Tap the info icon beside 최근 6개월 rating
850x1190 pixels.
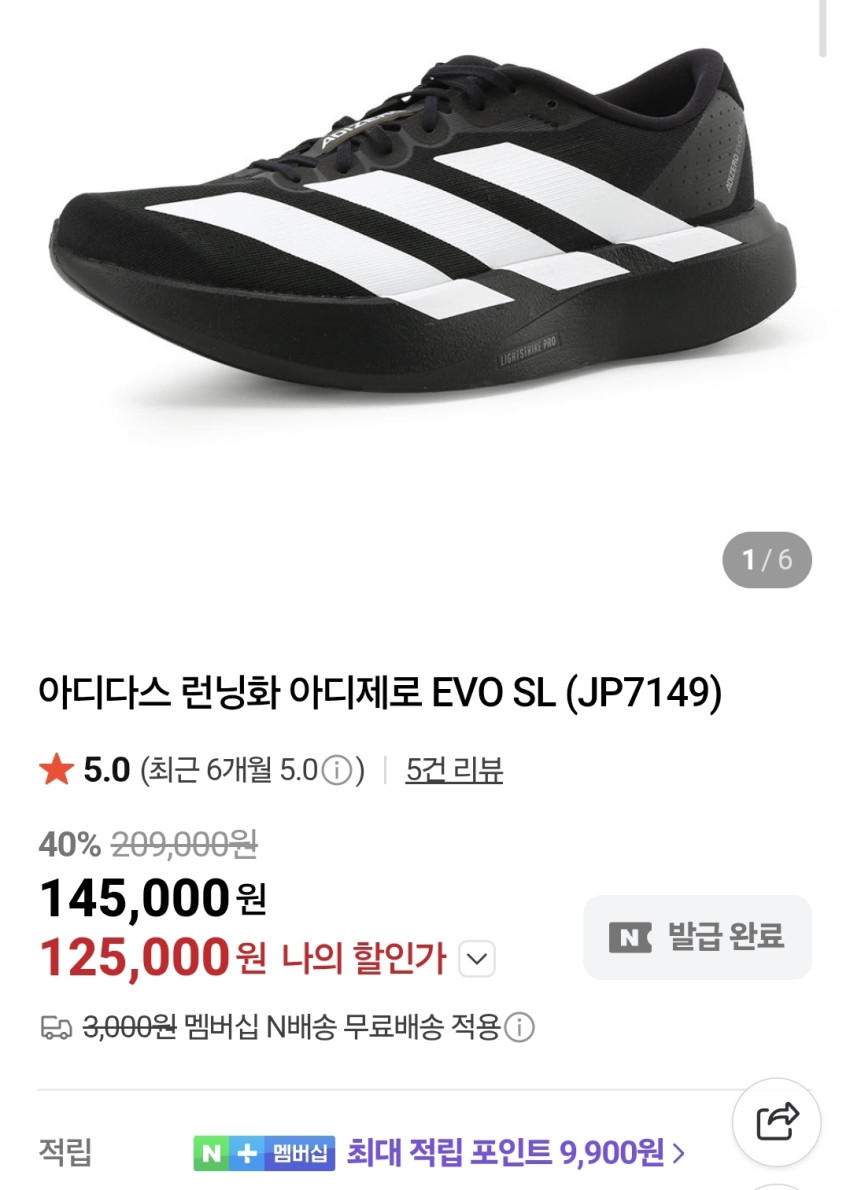point(338,771)
